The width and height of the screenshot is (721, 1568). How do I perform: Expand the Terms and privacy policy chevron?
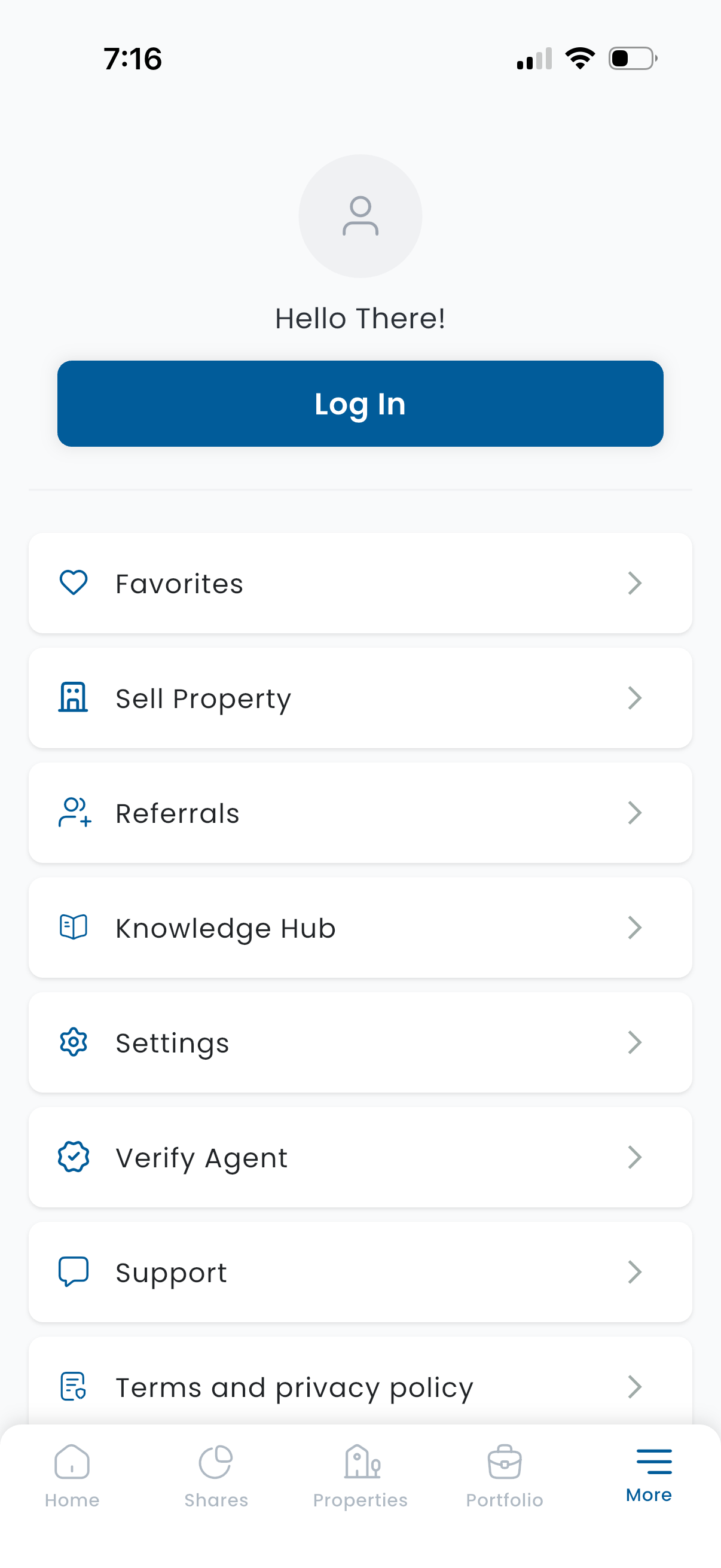(x=634, y=1387)
